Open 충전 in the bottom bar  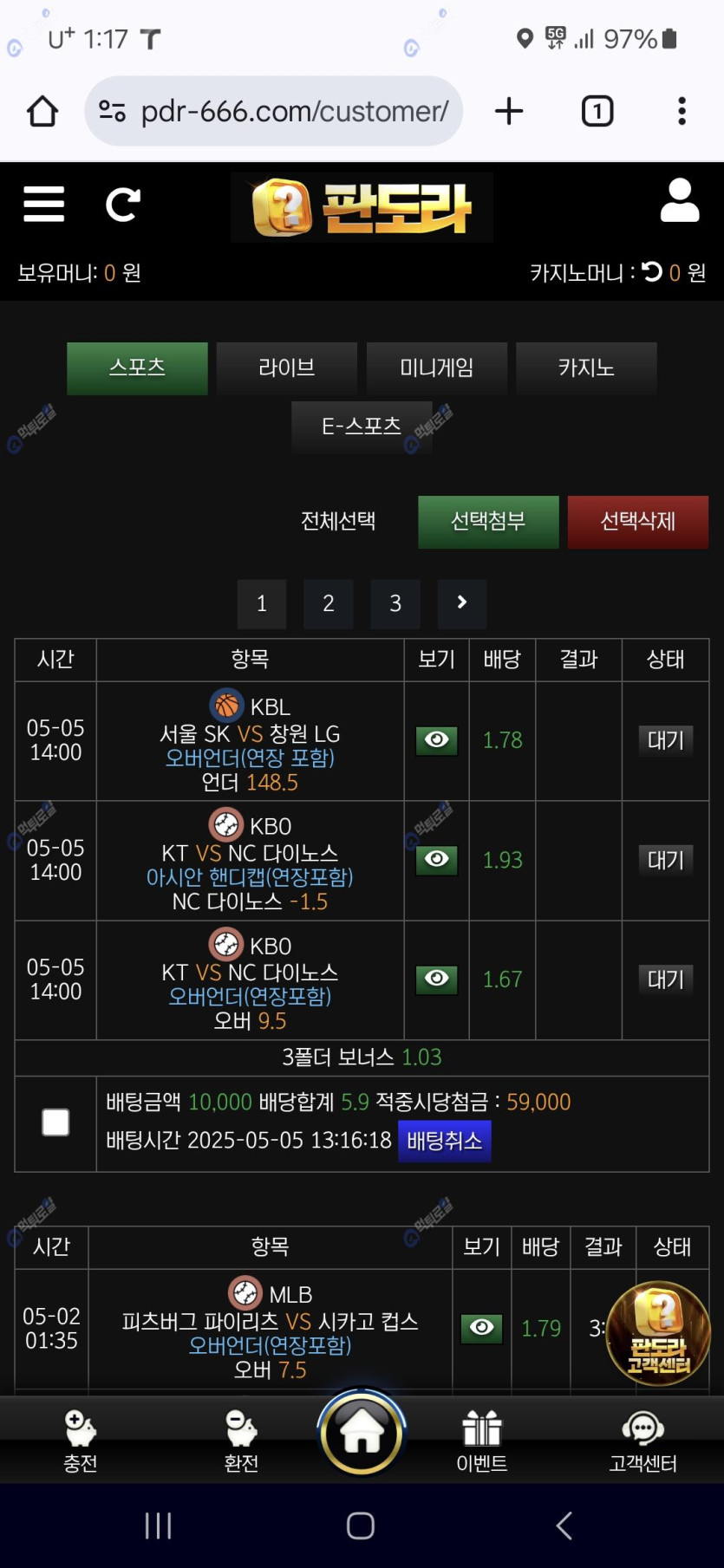coord(80,1440)
